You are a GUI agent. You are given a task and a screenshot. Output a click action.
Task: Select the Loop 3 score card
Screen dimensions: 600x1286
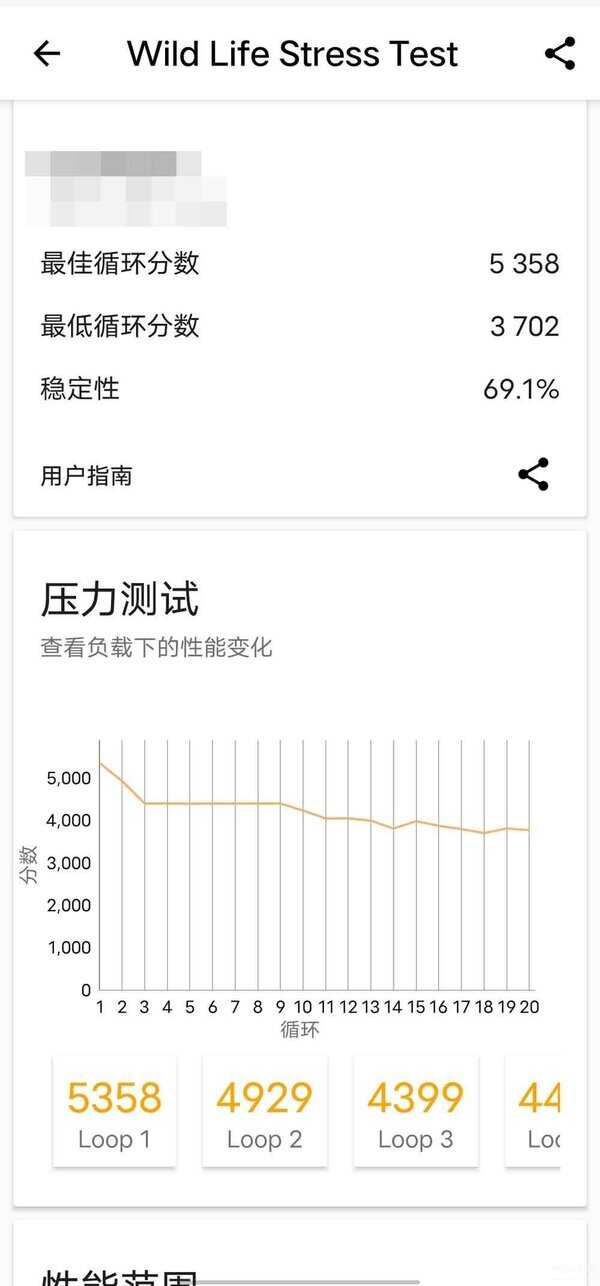(x=415, y=1111)
